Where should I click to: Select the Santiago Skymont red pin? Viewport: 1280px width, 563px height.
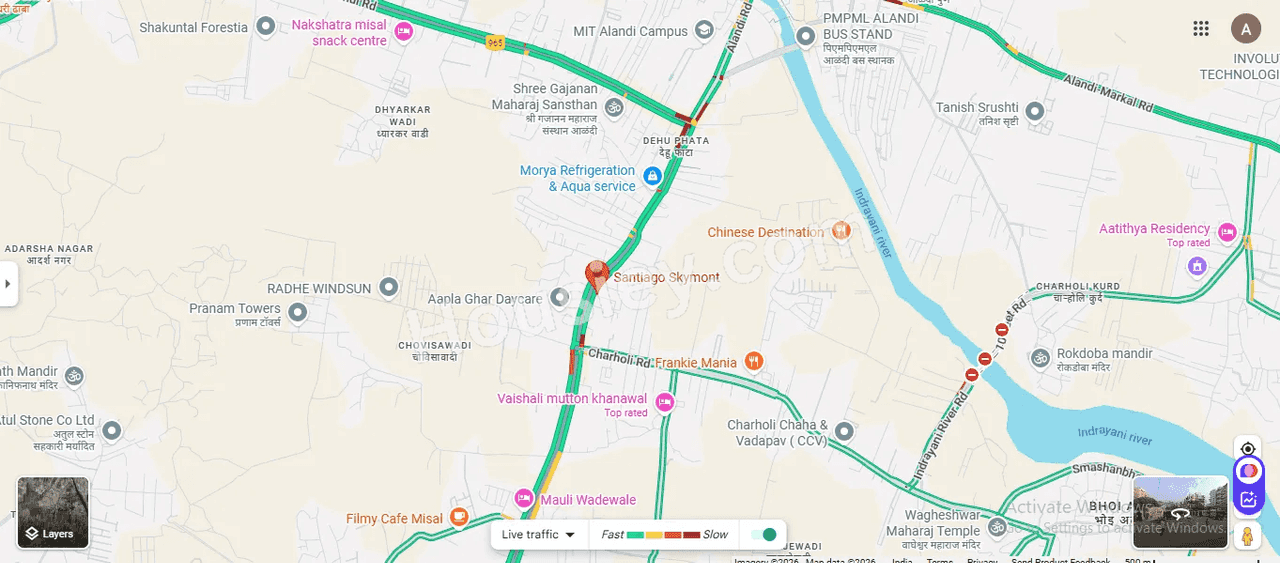coord(597,275)
